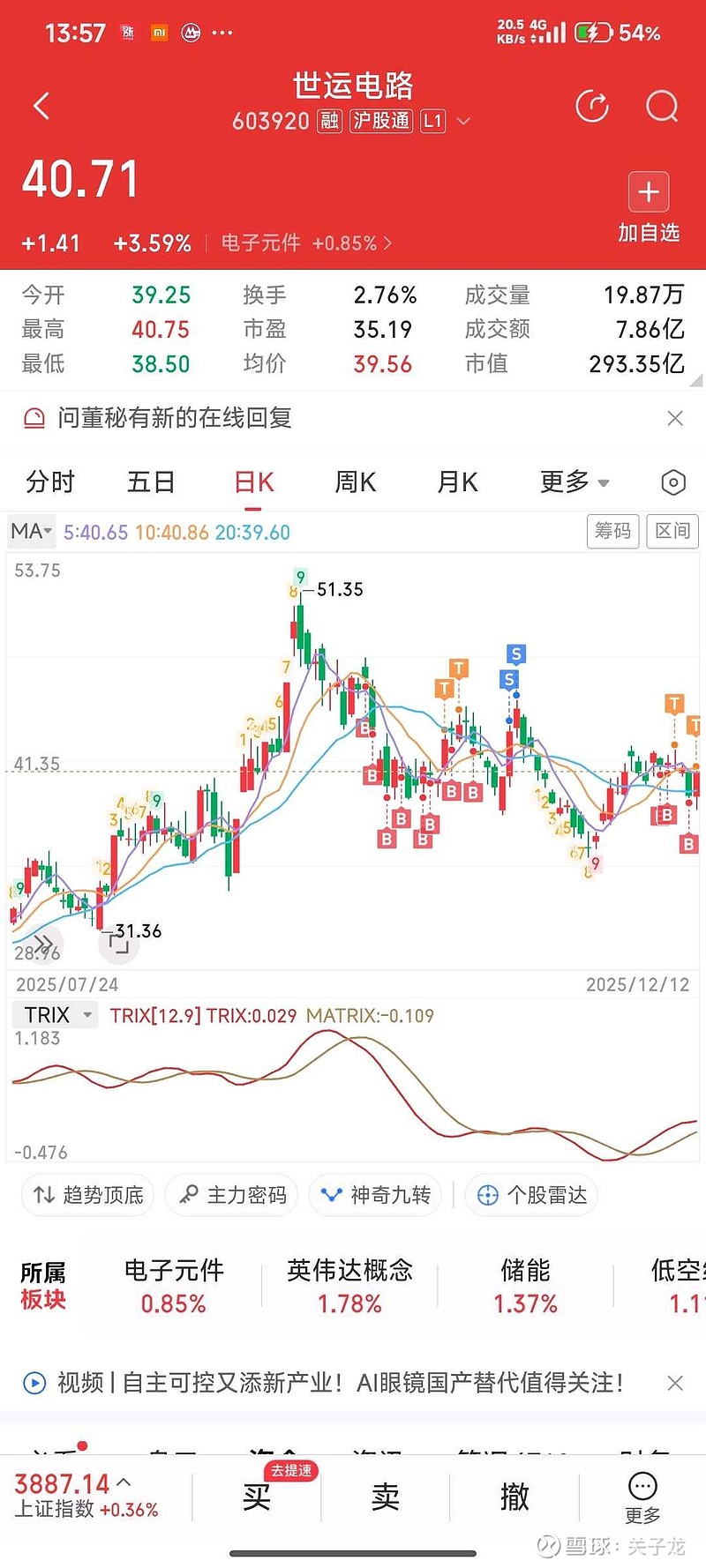Switch on 区间 range selection mode
Viewport: 706px width, 1568px height.
pos(672,532)
